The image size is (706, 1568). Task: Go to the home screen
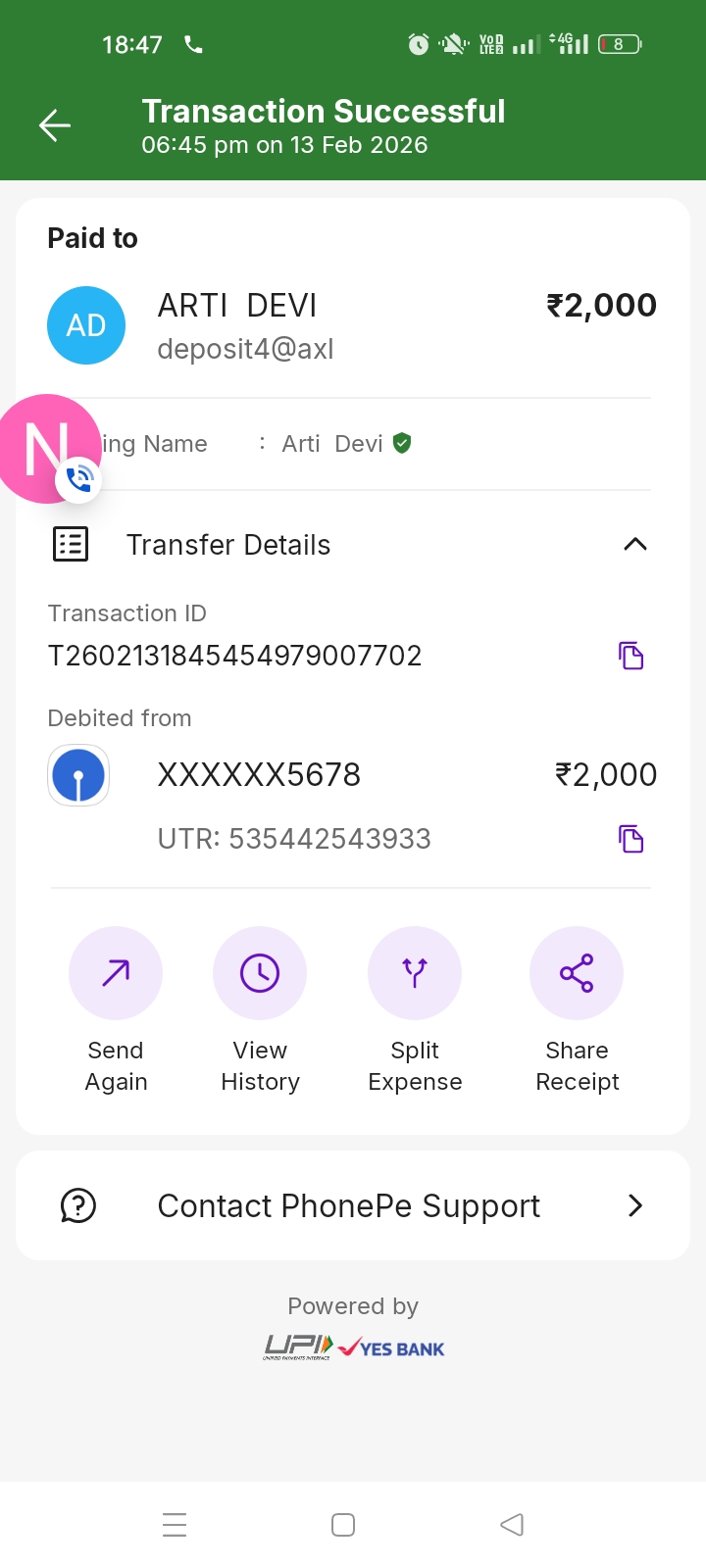pos(343,1525)
